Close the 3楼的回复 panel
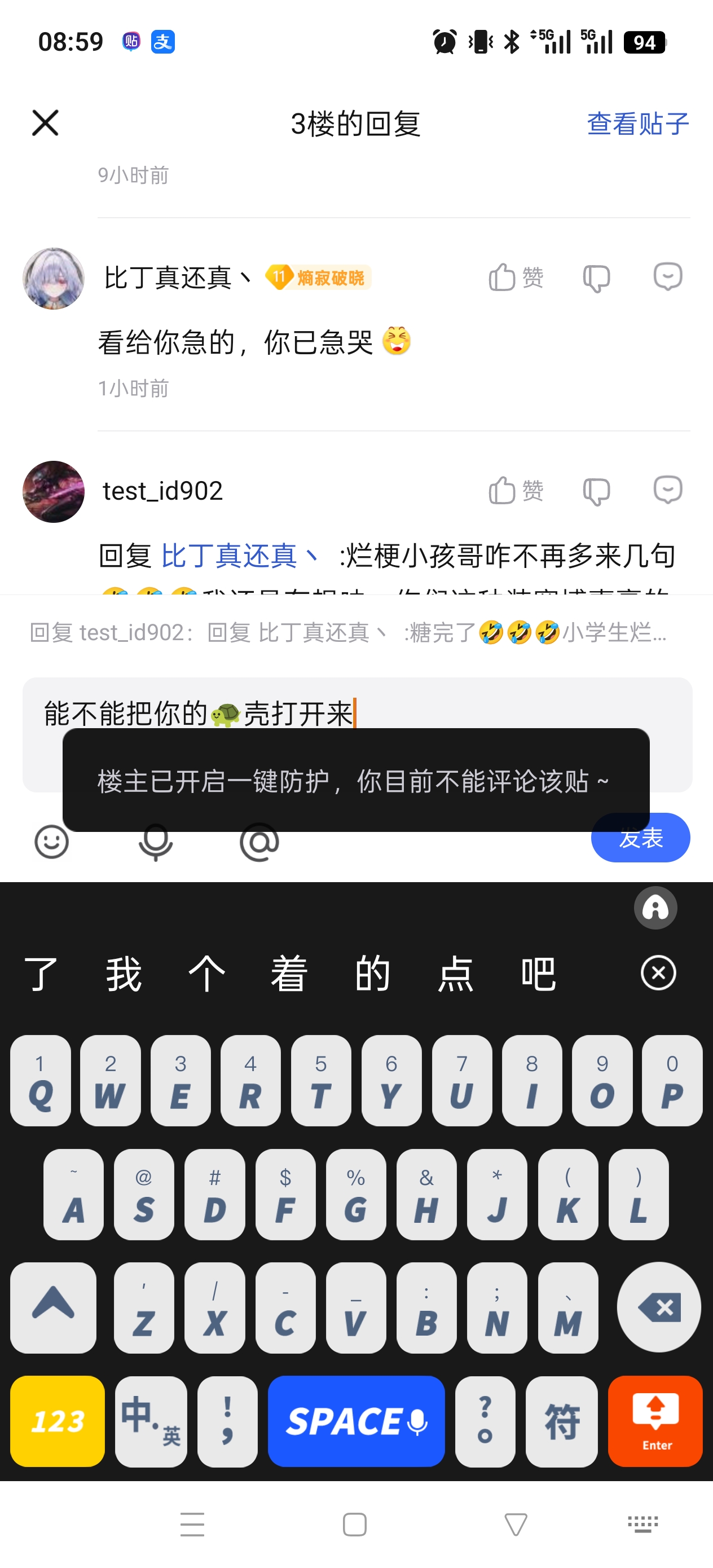 click(x=45, y=123)
